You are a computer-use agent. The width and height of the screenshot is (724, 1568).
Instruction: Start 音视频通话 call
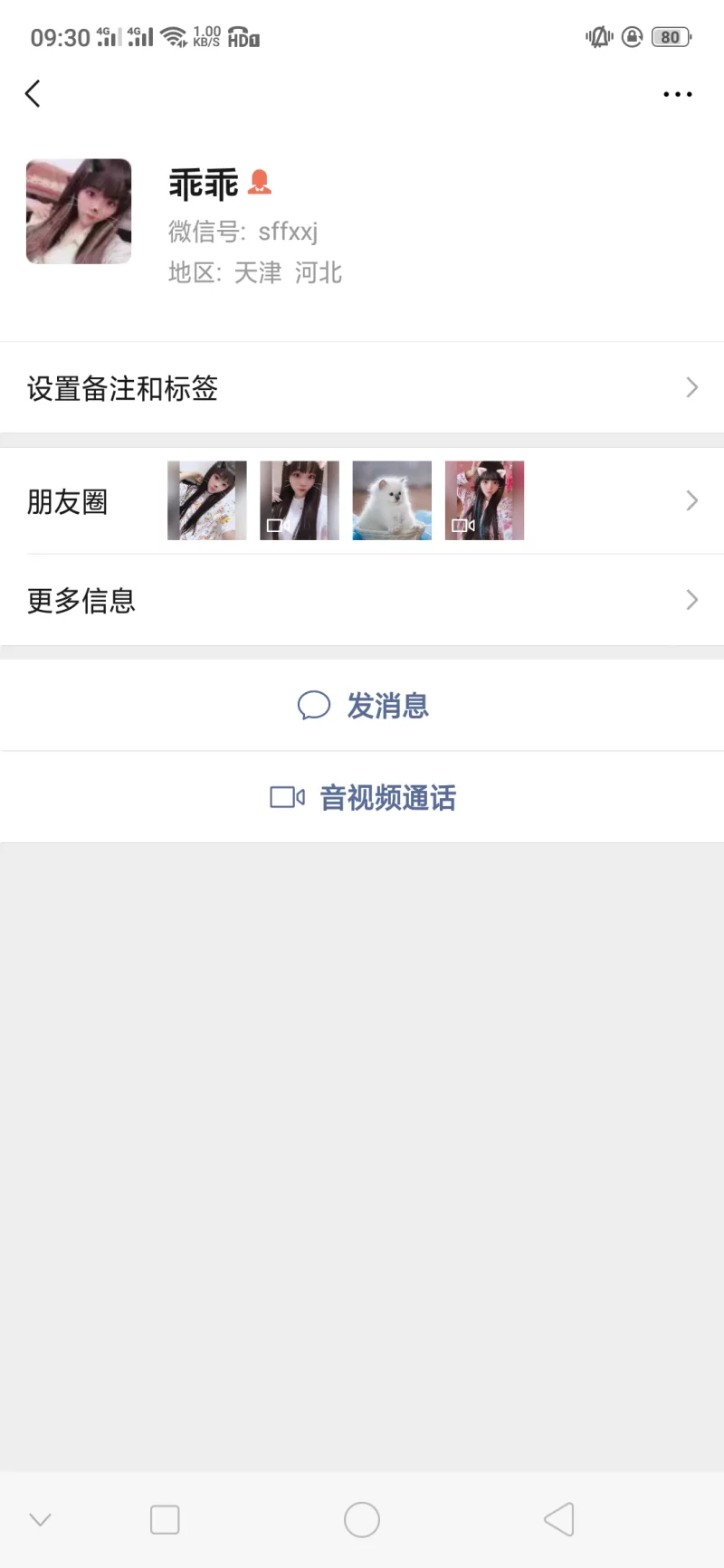[364, 798]
